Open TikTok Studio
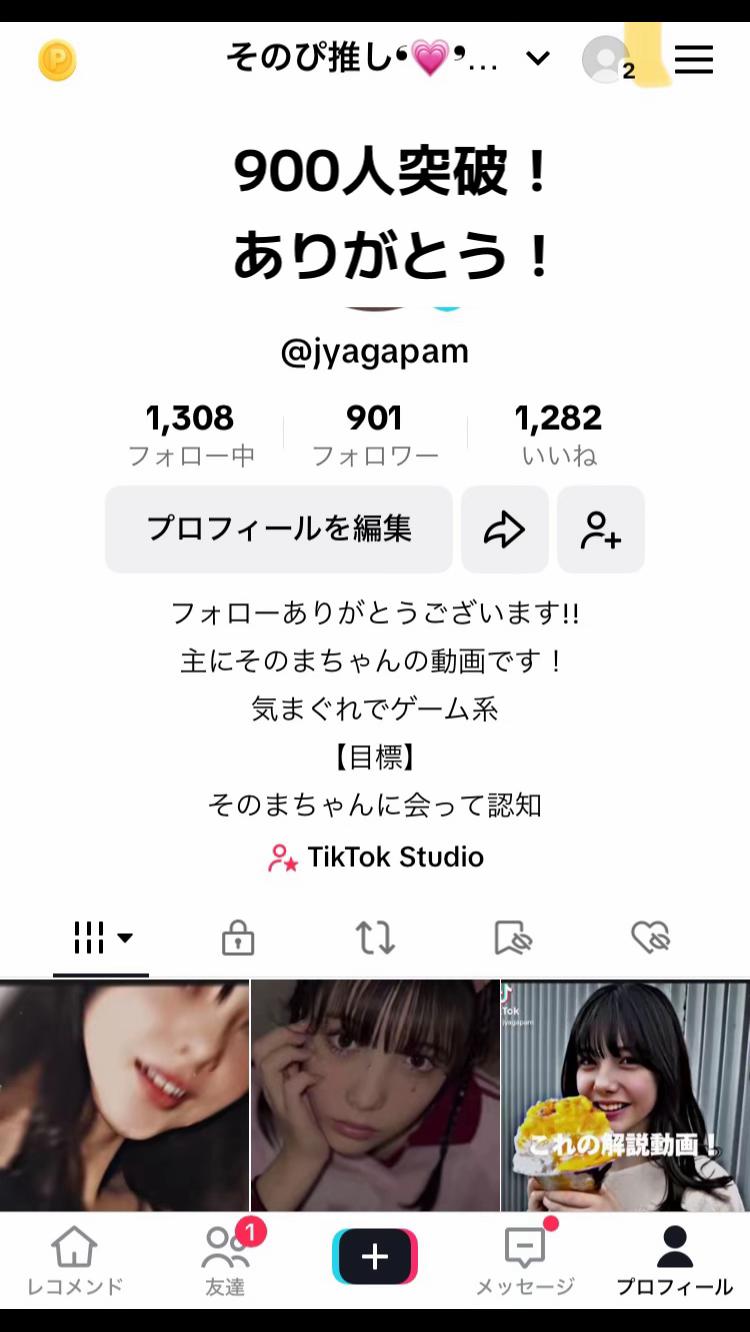This screenshot has width=750, height=1332. pyautogui.click(x=376, y=857)
